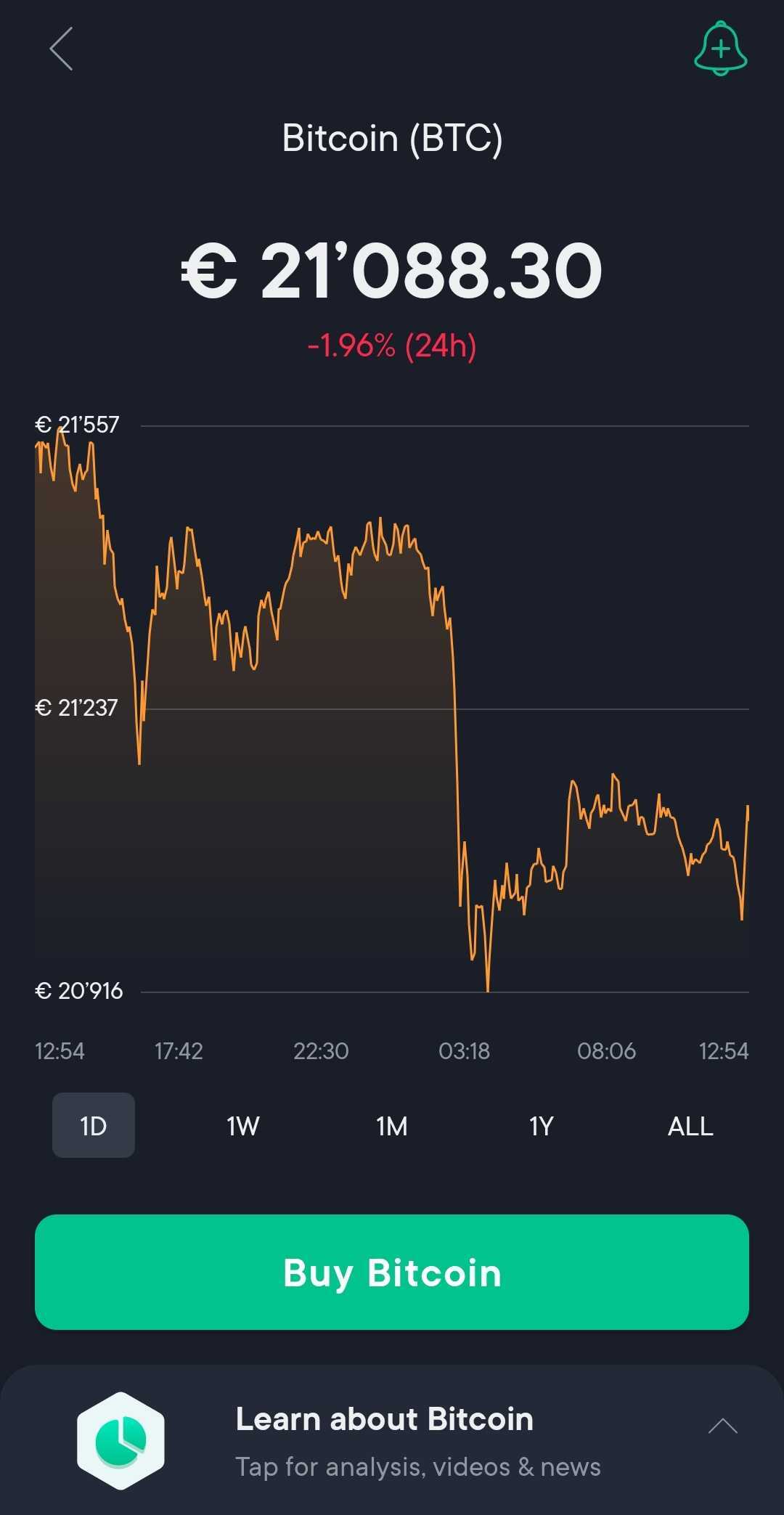This screenshot has width=784, height=1515.
Task: Tap the back chevron top left
Action: pyautogui.click(x=62, y=48)
